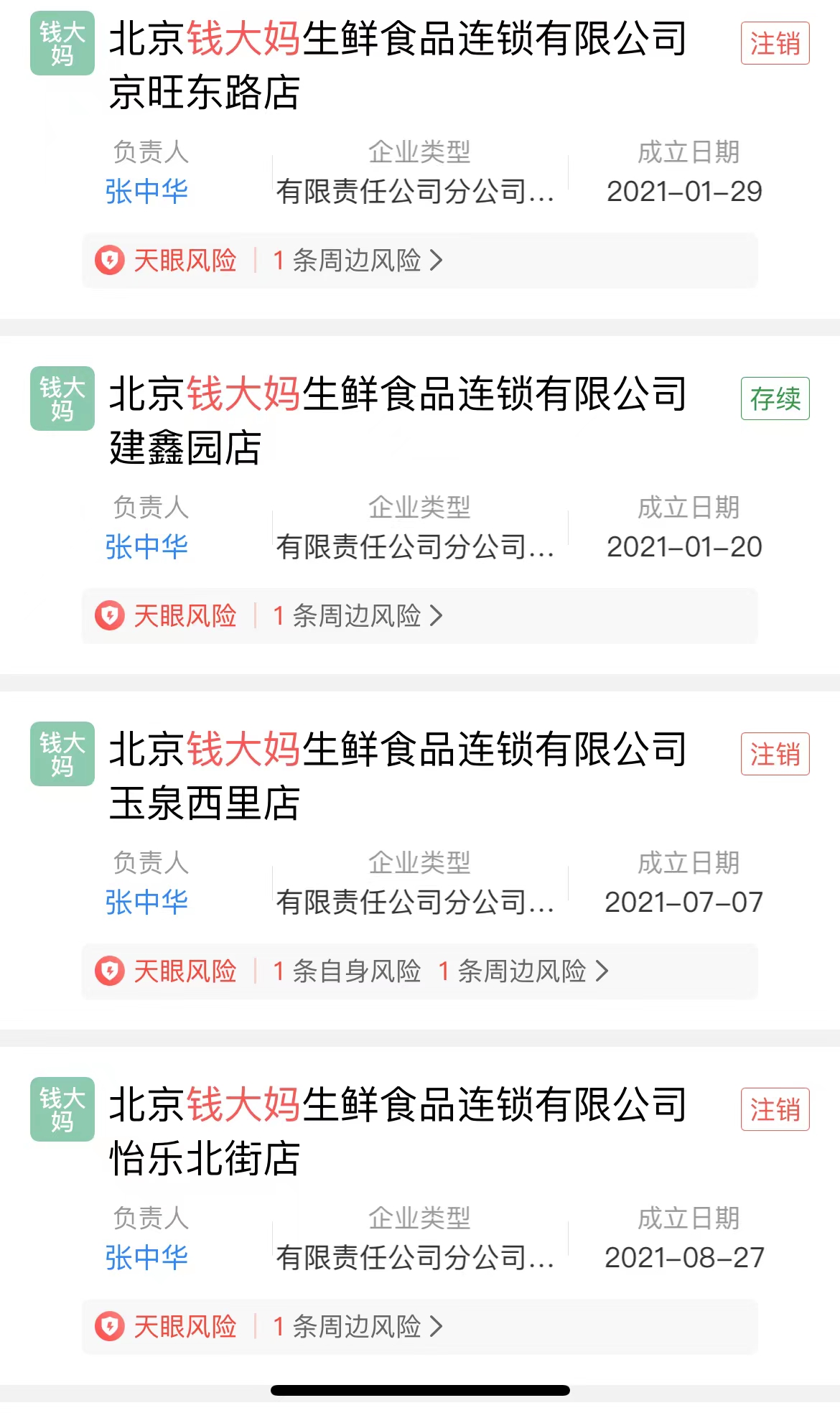
Task: Click the 钱大妈 logo beside 建鑫园店
Action: pyautogui.click(x=62, y=398)
